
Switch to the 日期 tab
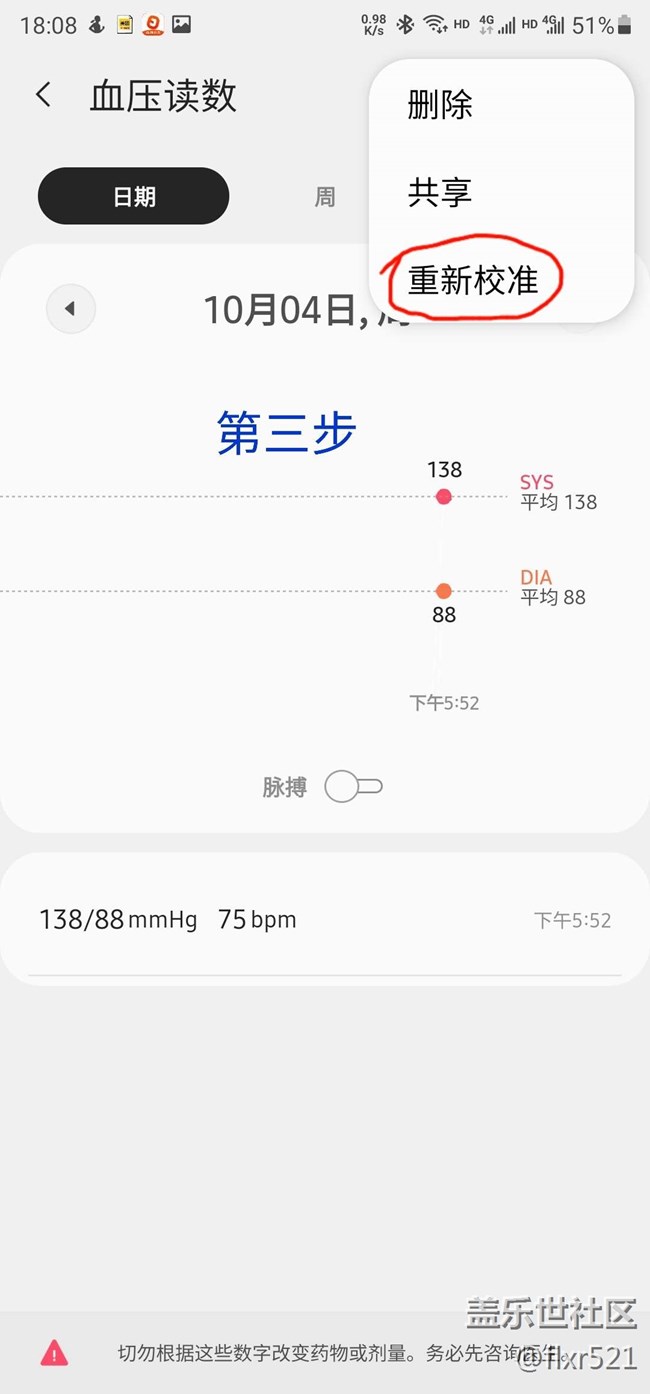pos(134,196)
